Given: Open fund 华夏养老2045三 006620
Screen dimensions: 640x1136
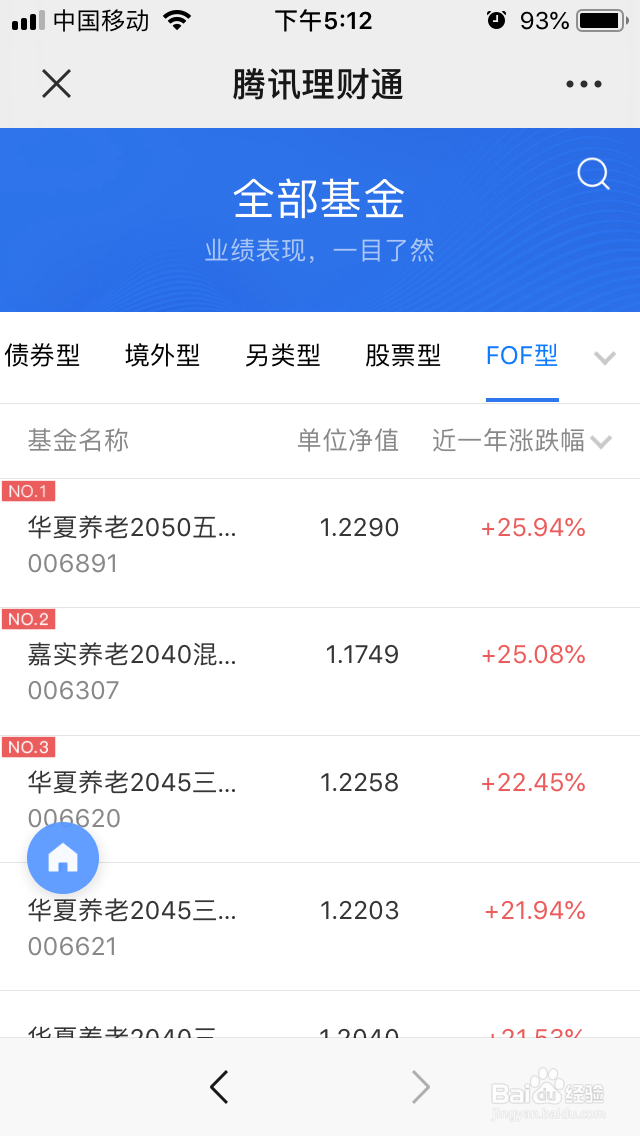Looking at the screenshot, I should pyautogui.click(x=320, y=799).
